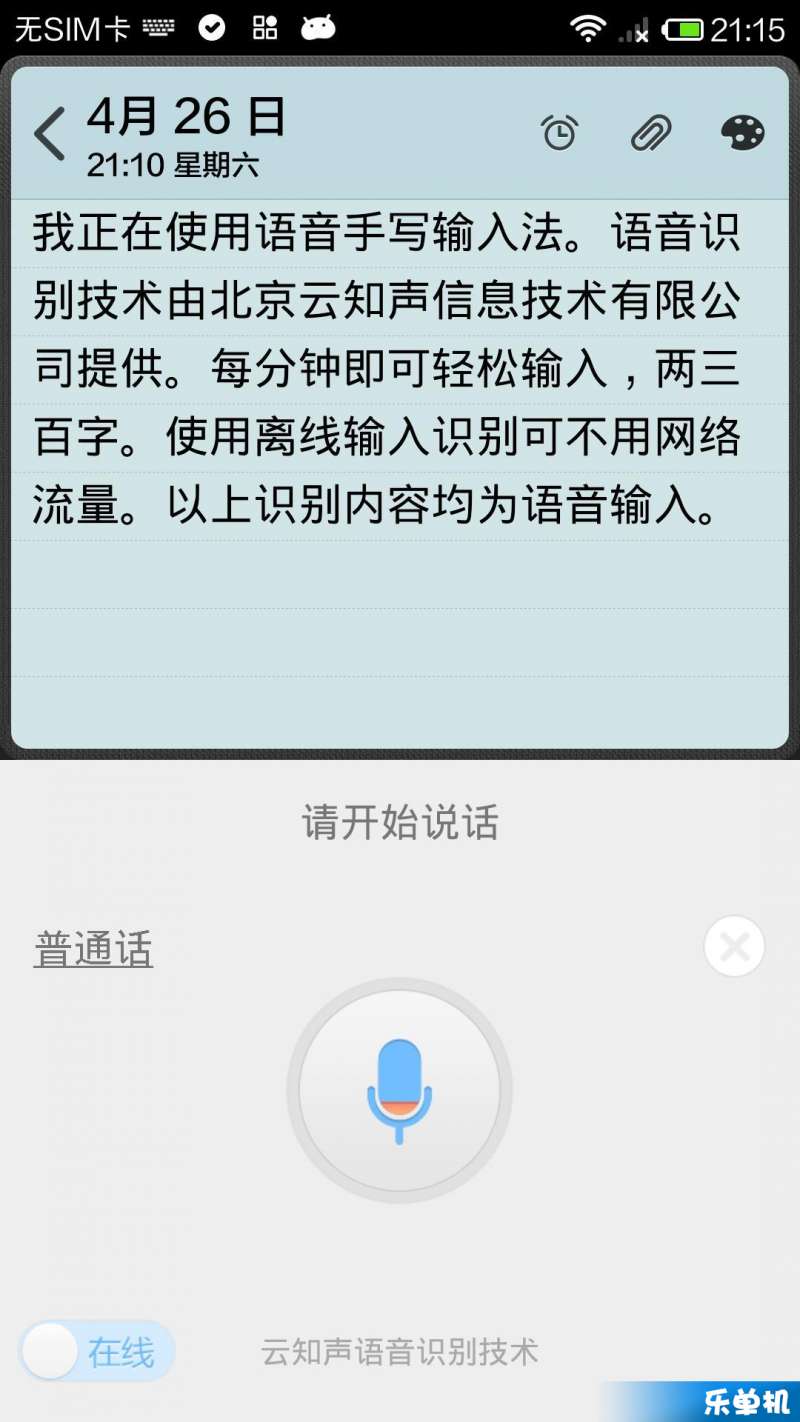This screenshot has width=800, height=1422.
Task: Open the color palette for note theme
Action: [742, 132]
